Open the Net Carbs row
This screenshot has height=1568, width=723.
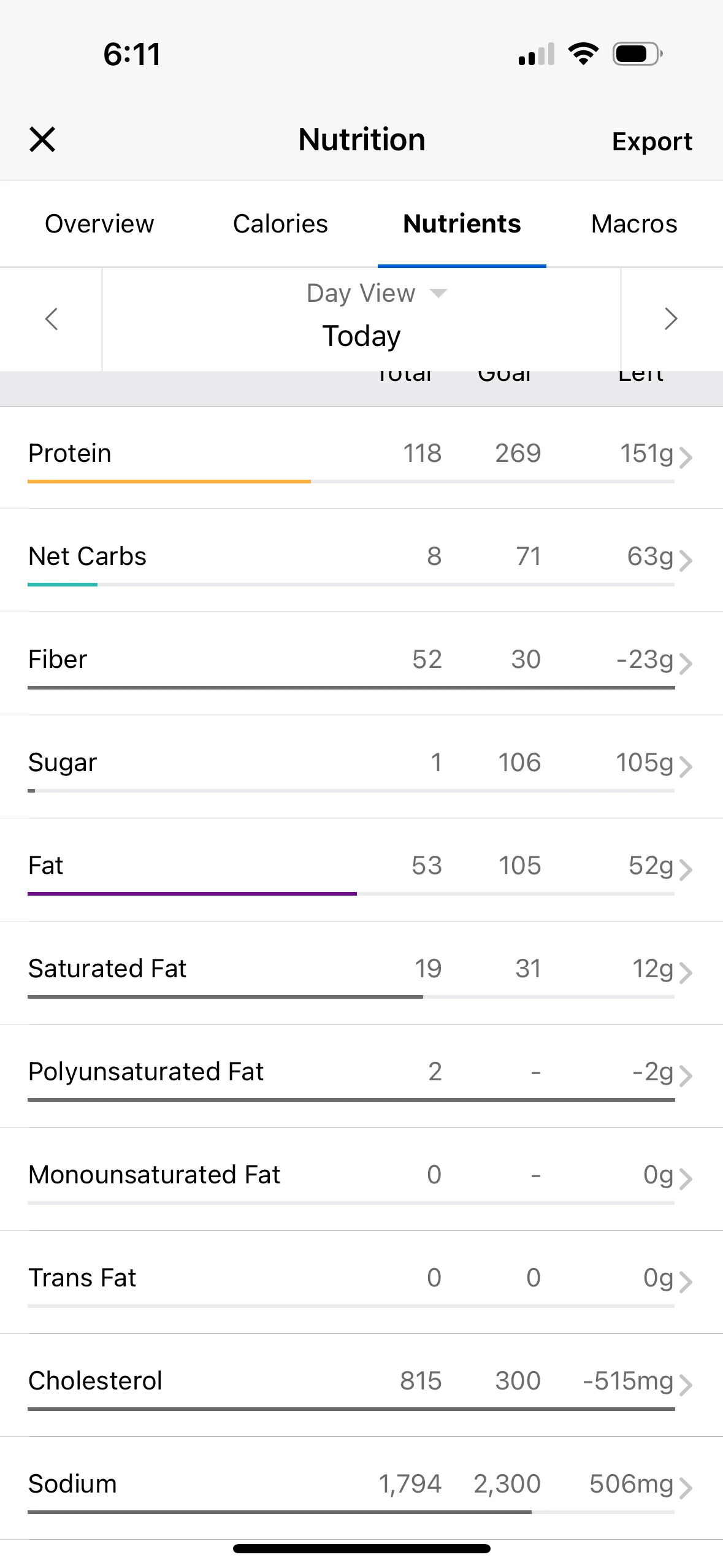click(361, 561)
